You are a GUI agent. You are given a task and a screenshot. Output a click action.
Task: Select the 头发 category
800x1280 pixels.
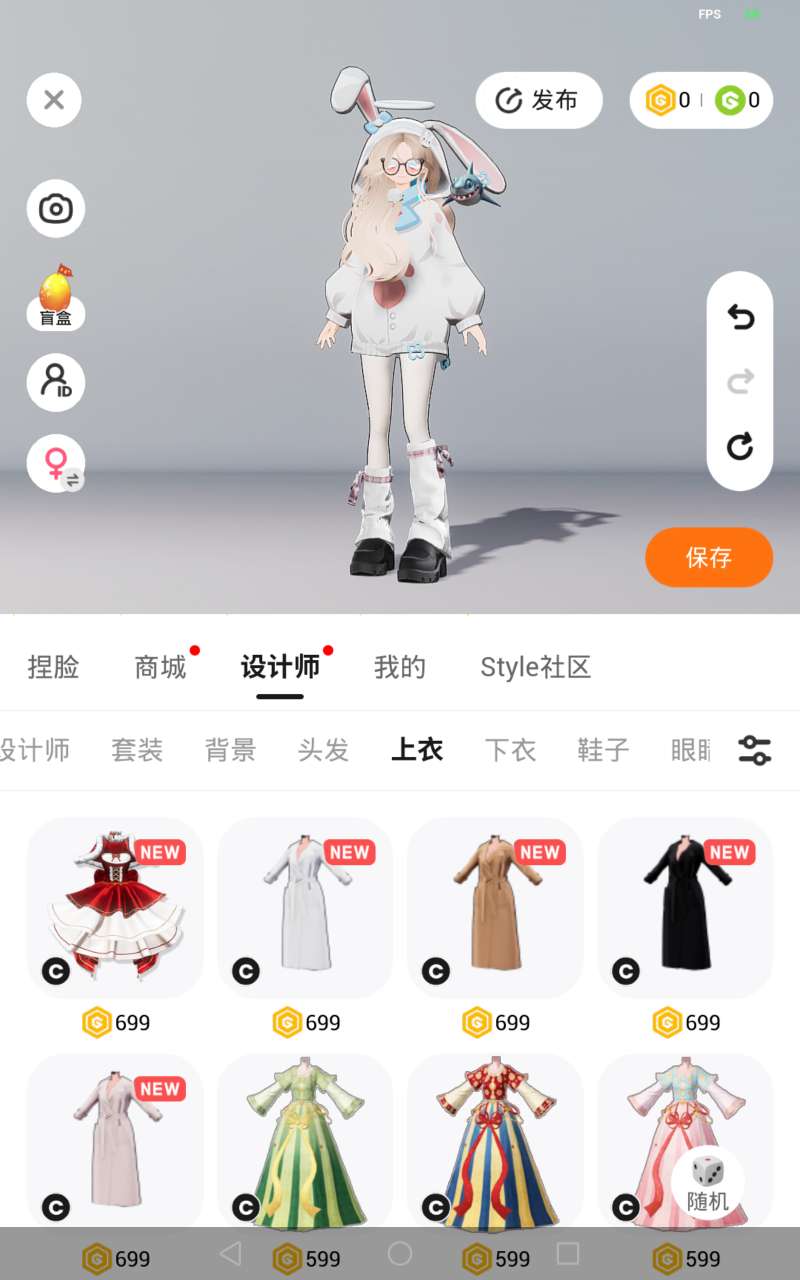click(323, 750)
